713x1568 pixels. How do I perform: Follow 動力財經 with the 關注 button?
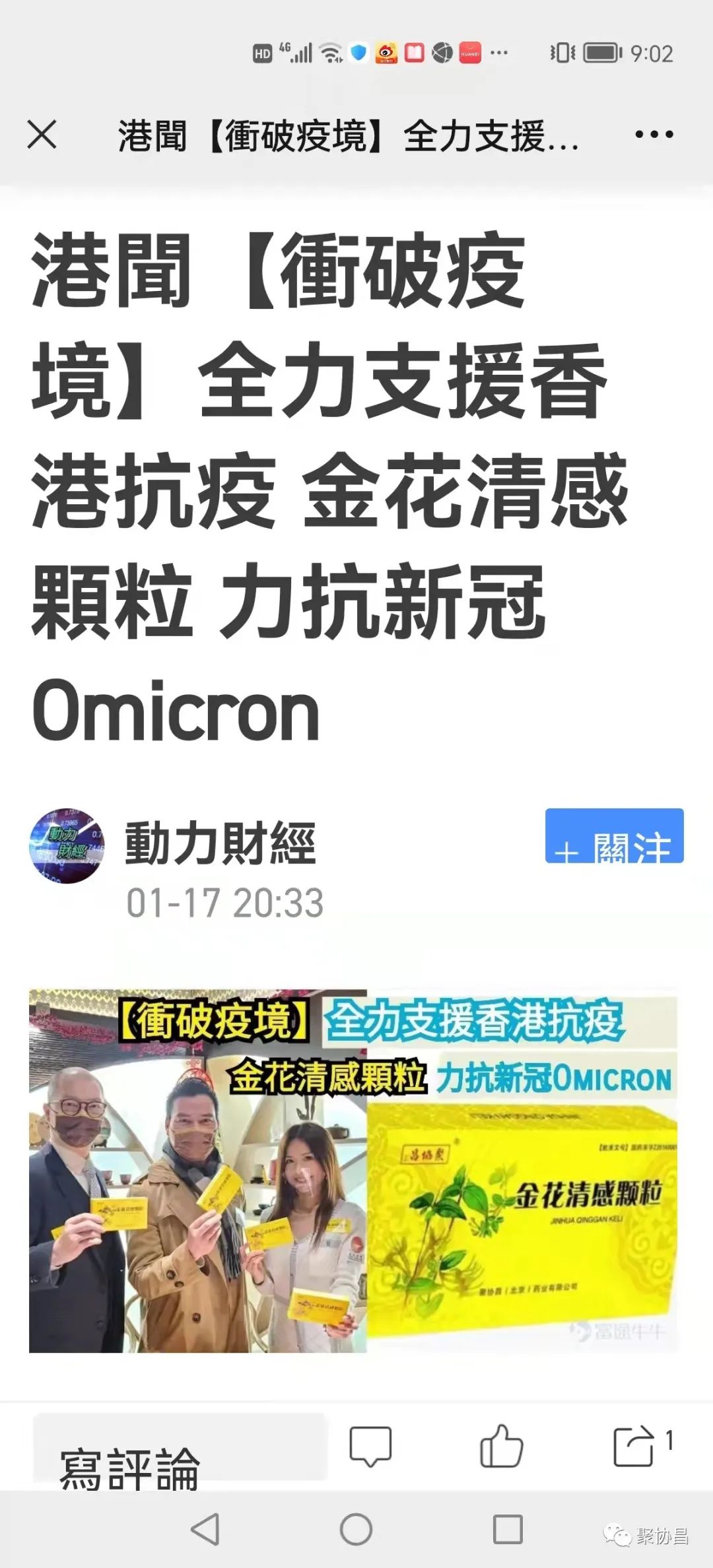point(614,836)
